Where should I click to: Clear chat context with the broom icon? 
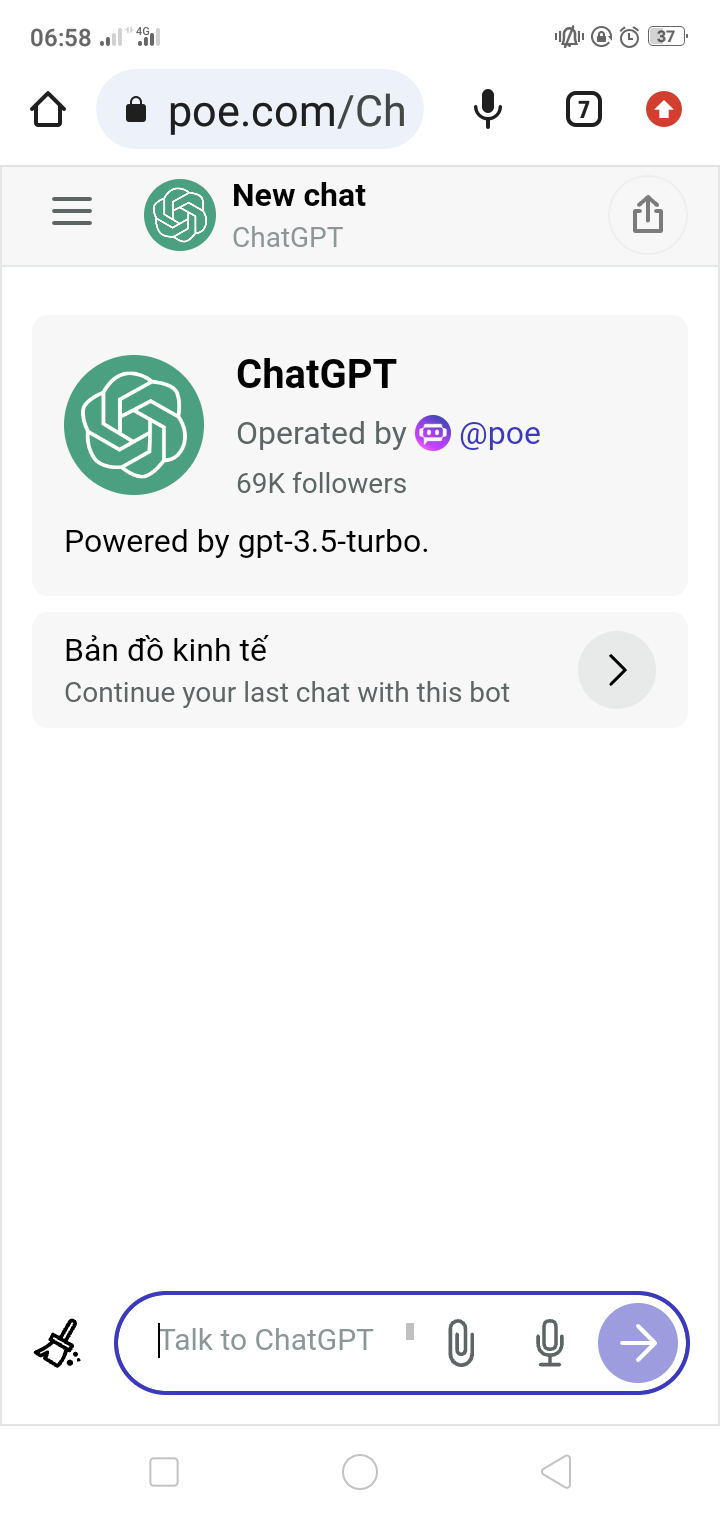point(59,1343)
